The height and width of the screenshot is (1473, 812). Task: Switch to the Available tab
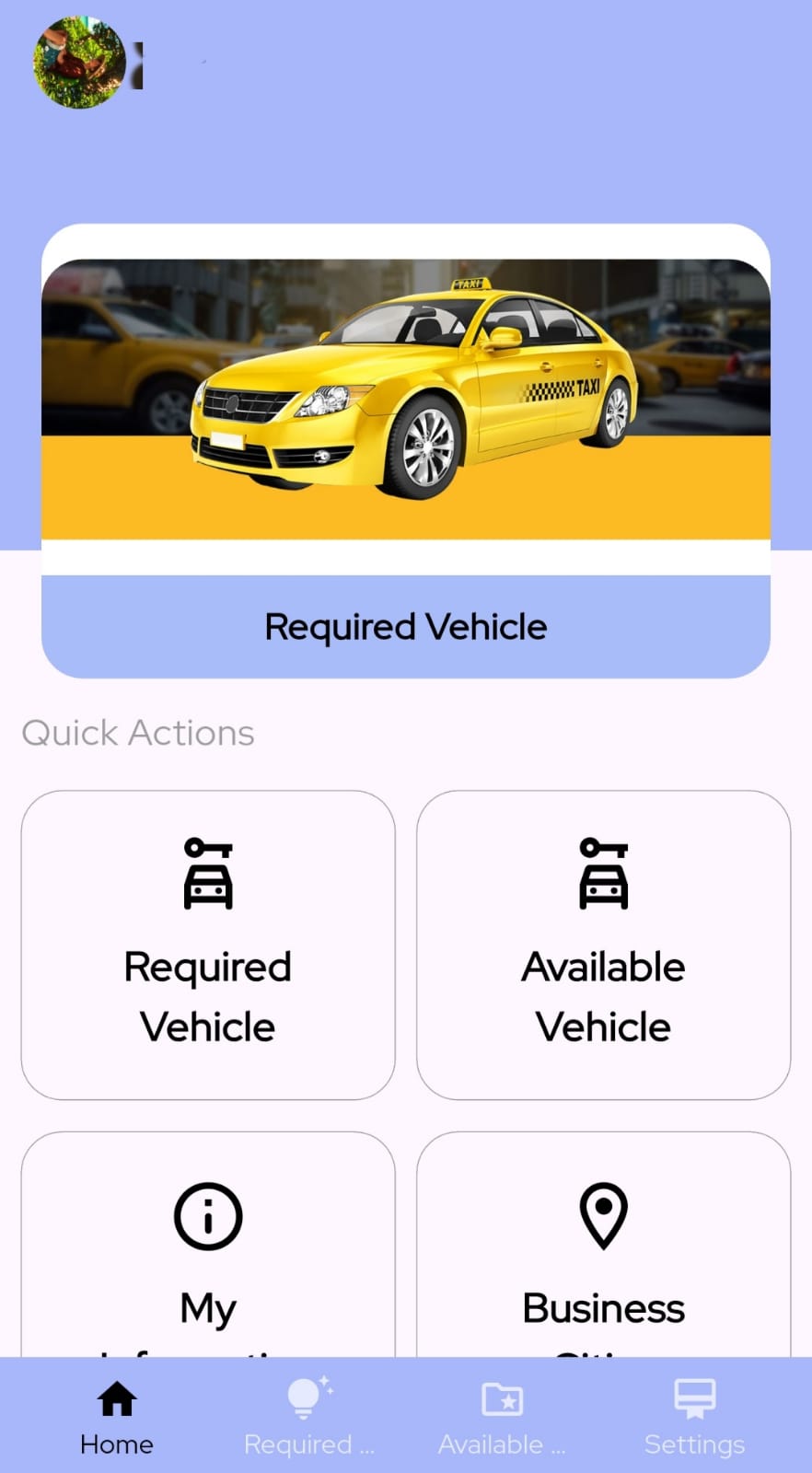[502, 1418]
